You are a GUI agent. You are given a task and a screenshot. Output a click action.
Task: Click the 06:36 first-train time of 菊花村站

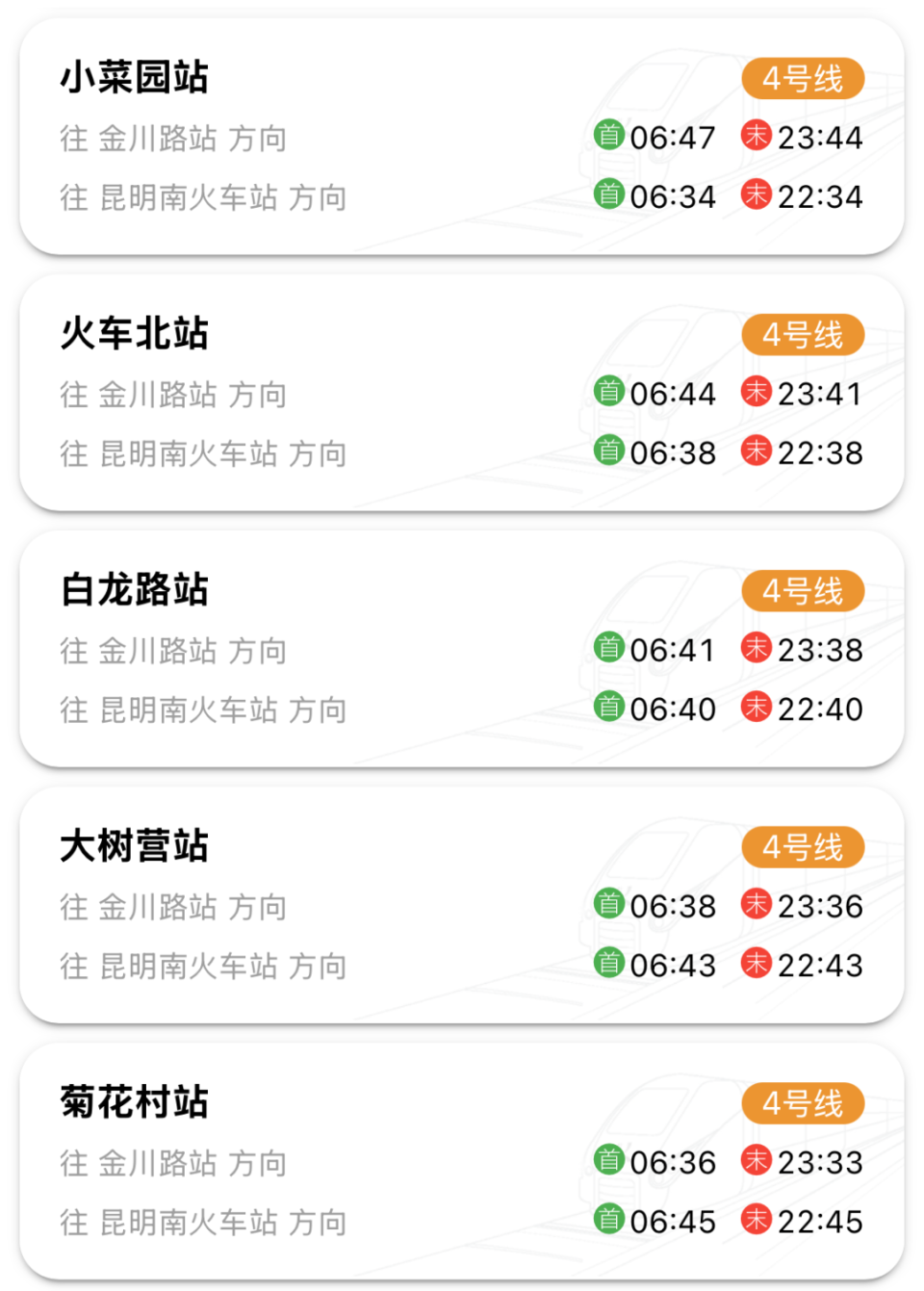click(674, 1162)
